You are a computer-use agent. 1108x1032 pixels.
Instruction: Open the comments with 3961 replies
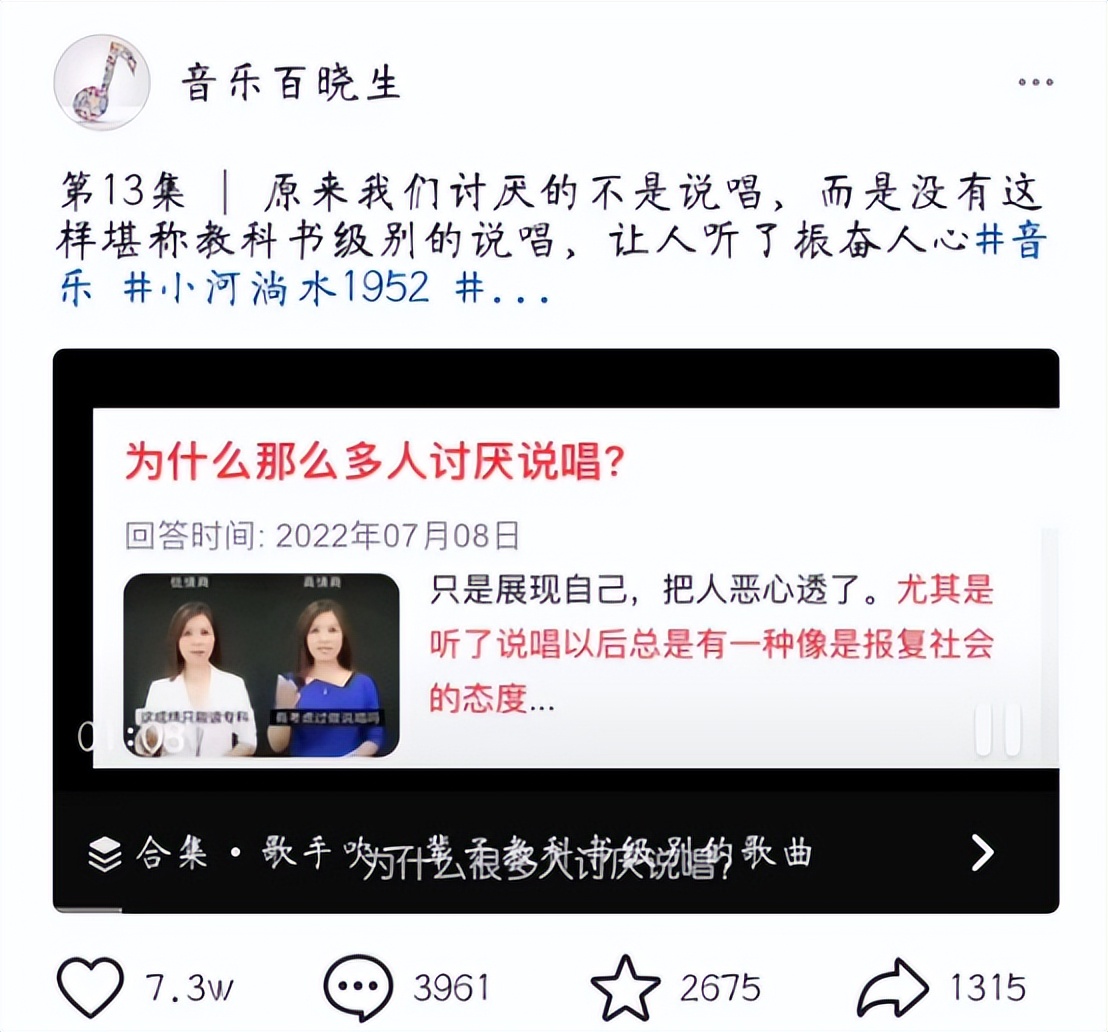pyautogui.click(x=358, y=987)
